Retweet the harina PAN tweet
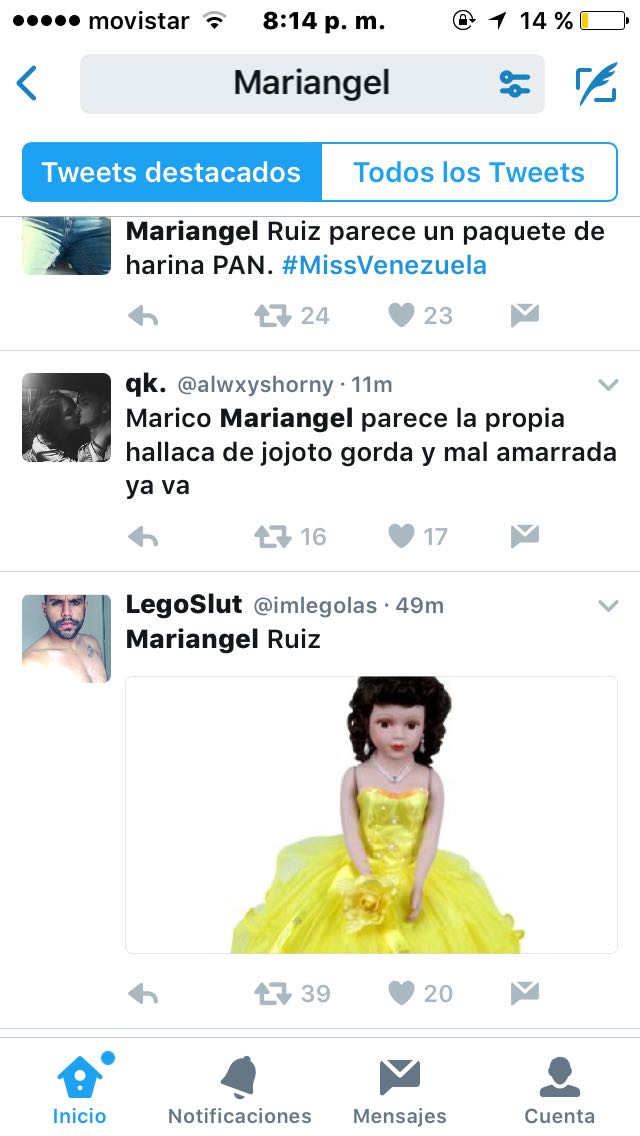The height and width of the screenshot is (1136, 640). (272, 316)
